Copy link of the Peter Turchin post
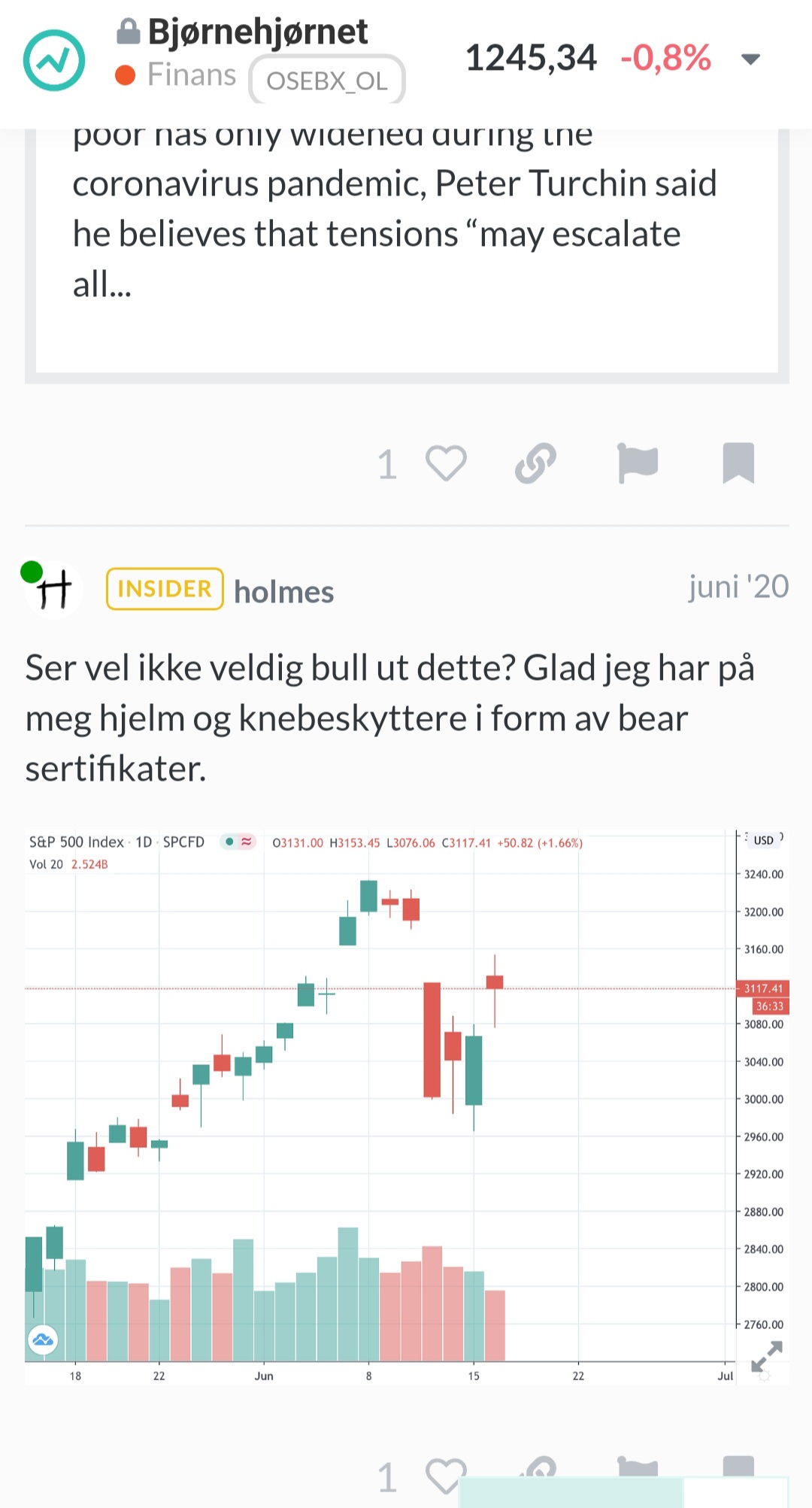The width and height of the screenshot is (812, 1508). click(x=535, y=463)
